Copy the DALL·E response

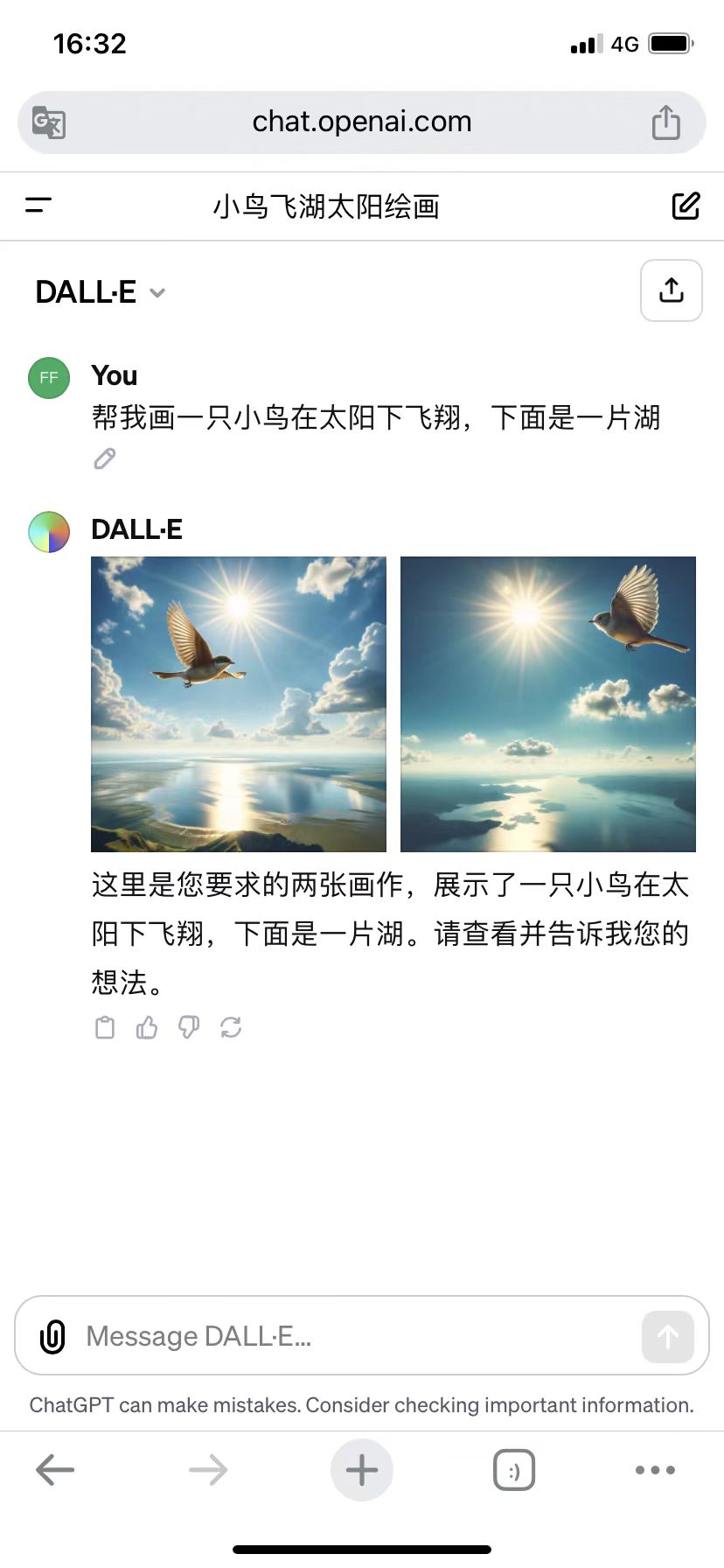click(105, 1027)
